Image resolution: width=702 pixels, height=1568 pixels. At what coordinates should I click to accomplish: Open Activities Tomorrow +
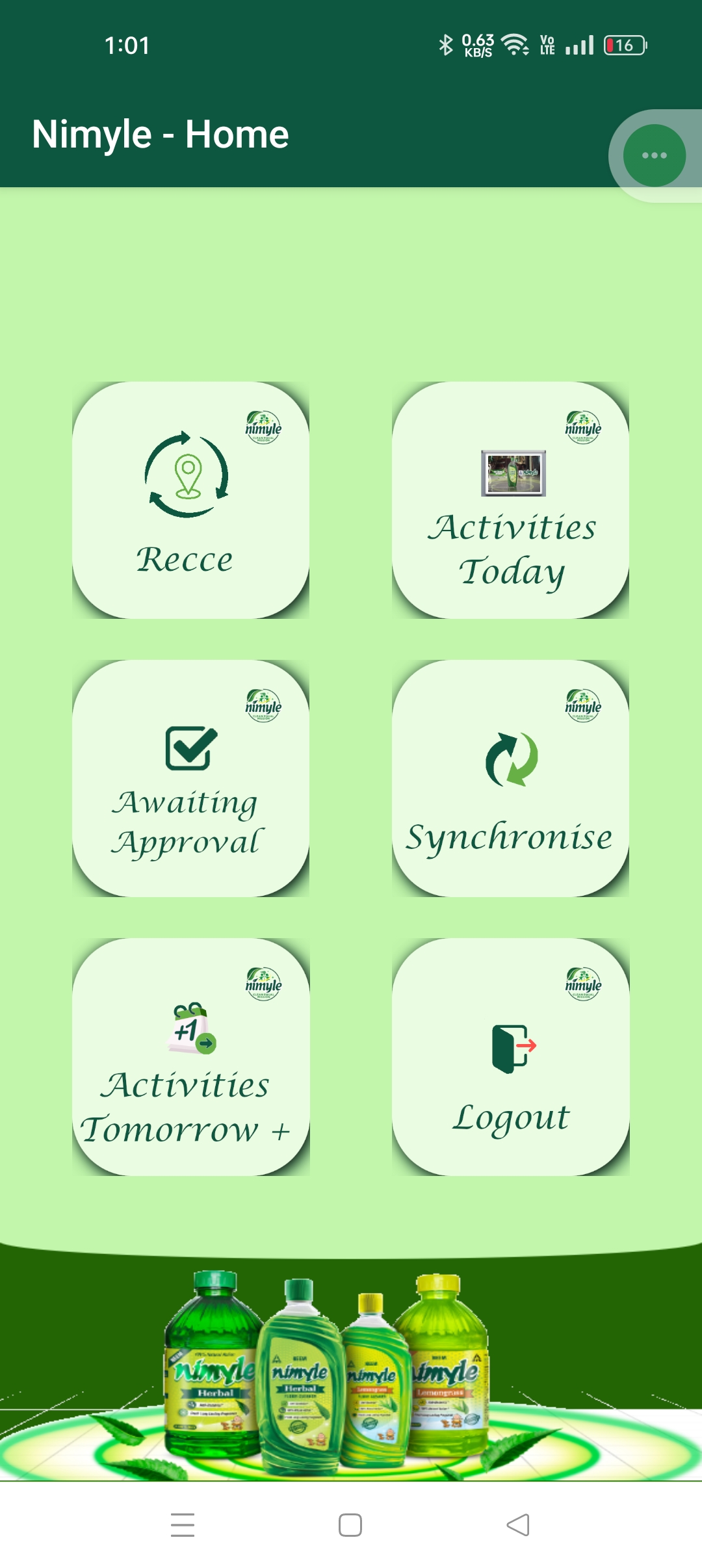(190, 1056)
